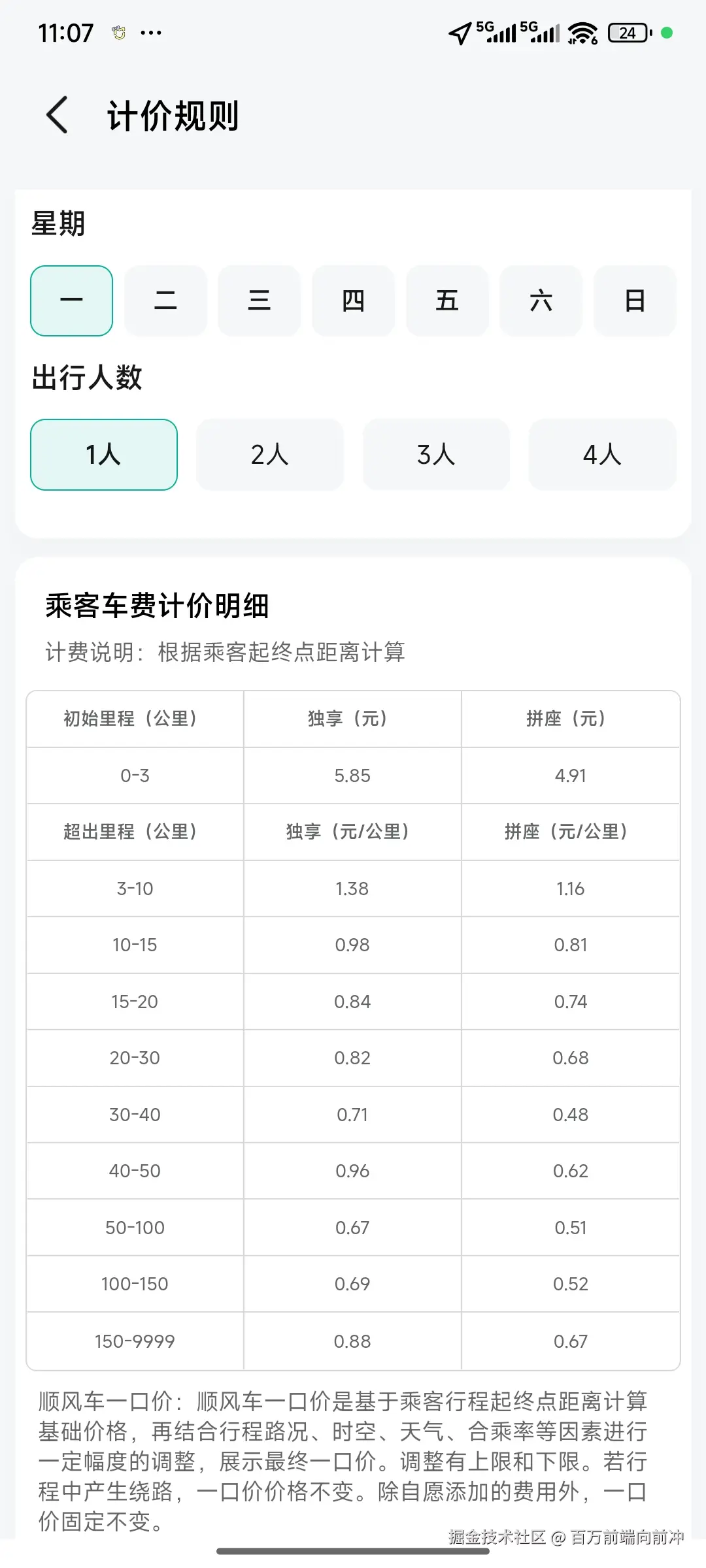Tap the ellipsis icon next to the time

point(151,33)
